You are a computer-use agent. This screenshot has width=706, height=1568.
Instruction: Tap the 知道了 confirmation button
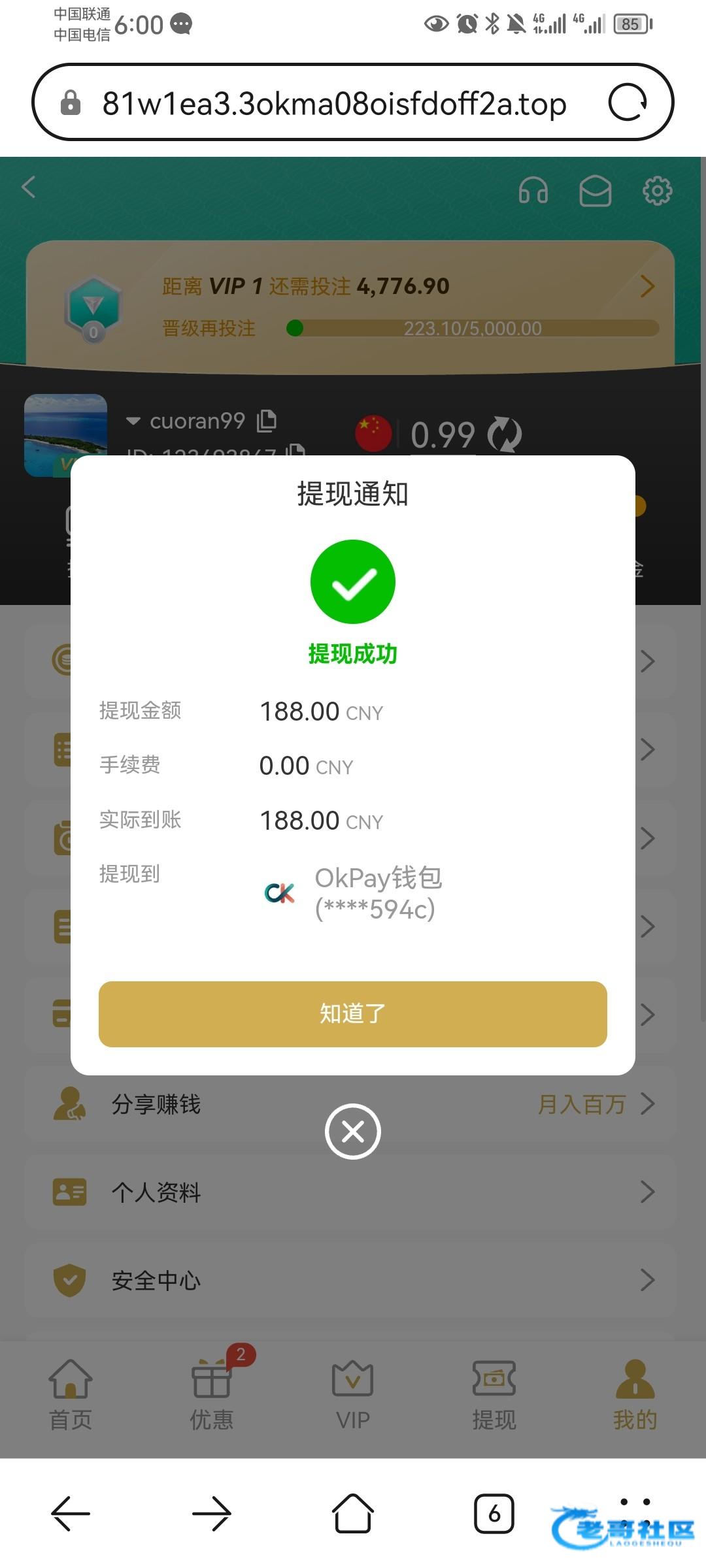pos(352,1013)
